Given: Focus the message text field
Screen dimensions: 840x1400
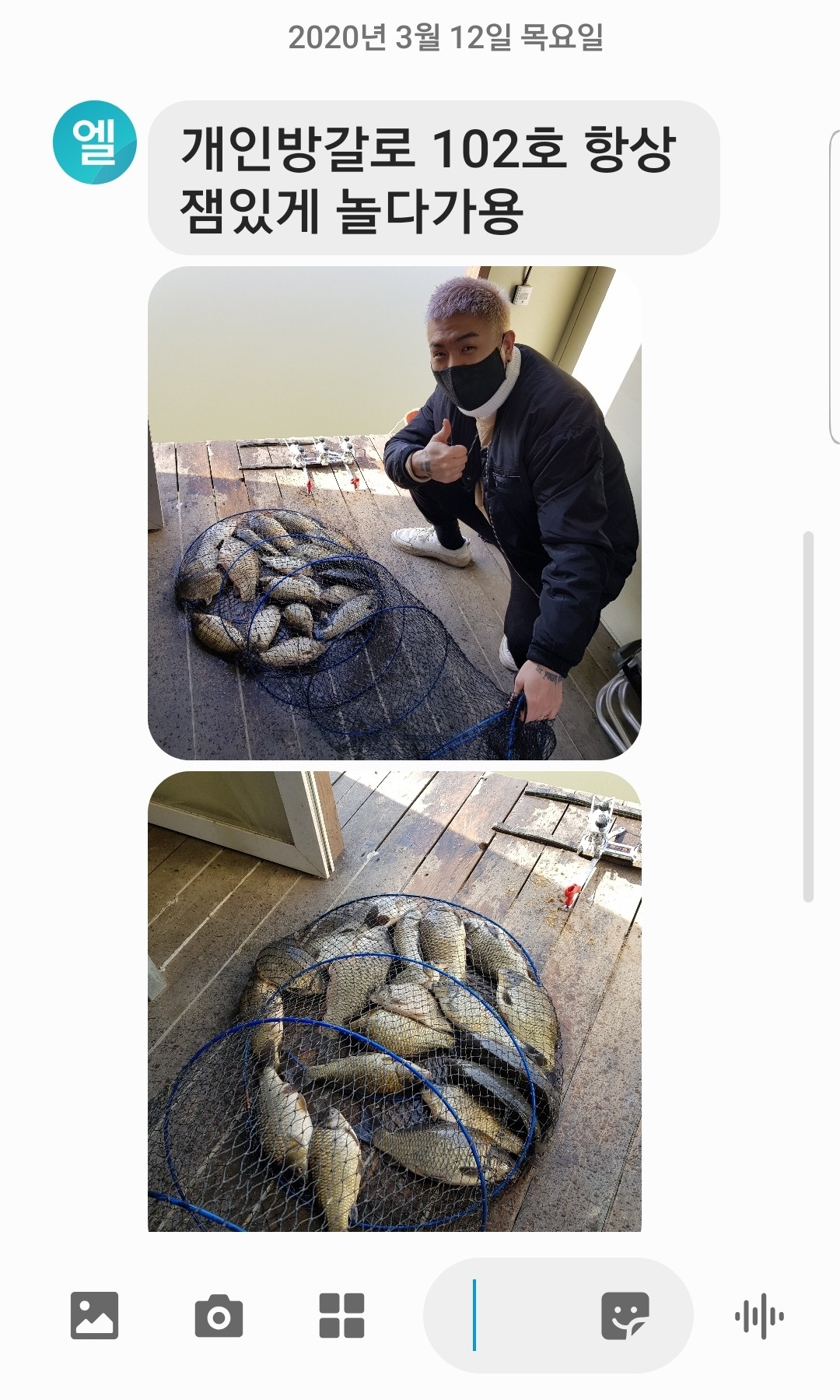Looking at the screenshot, I should click(529, 1315).
